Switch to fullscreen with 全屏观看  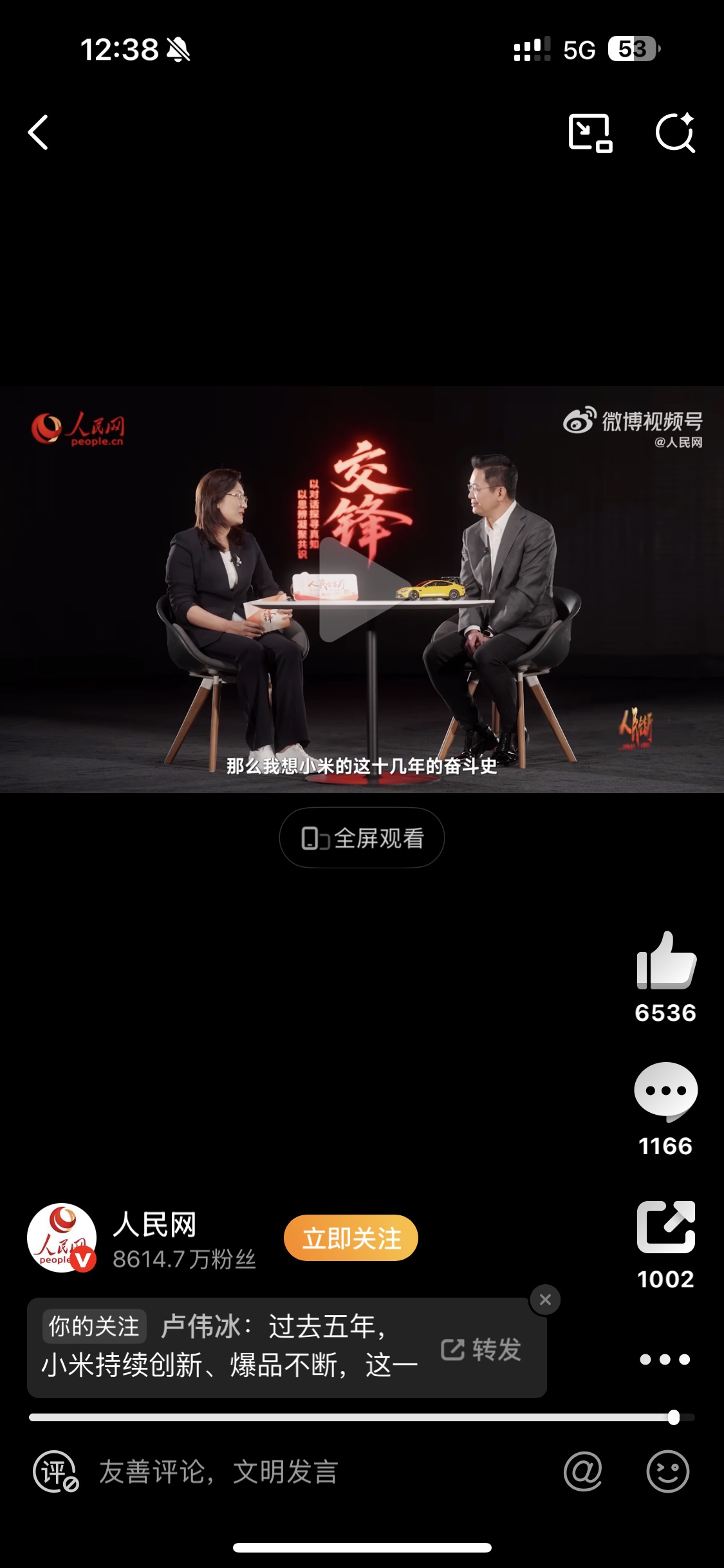point(362,838)
